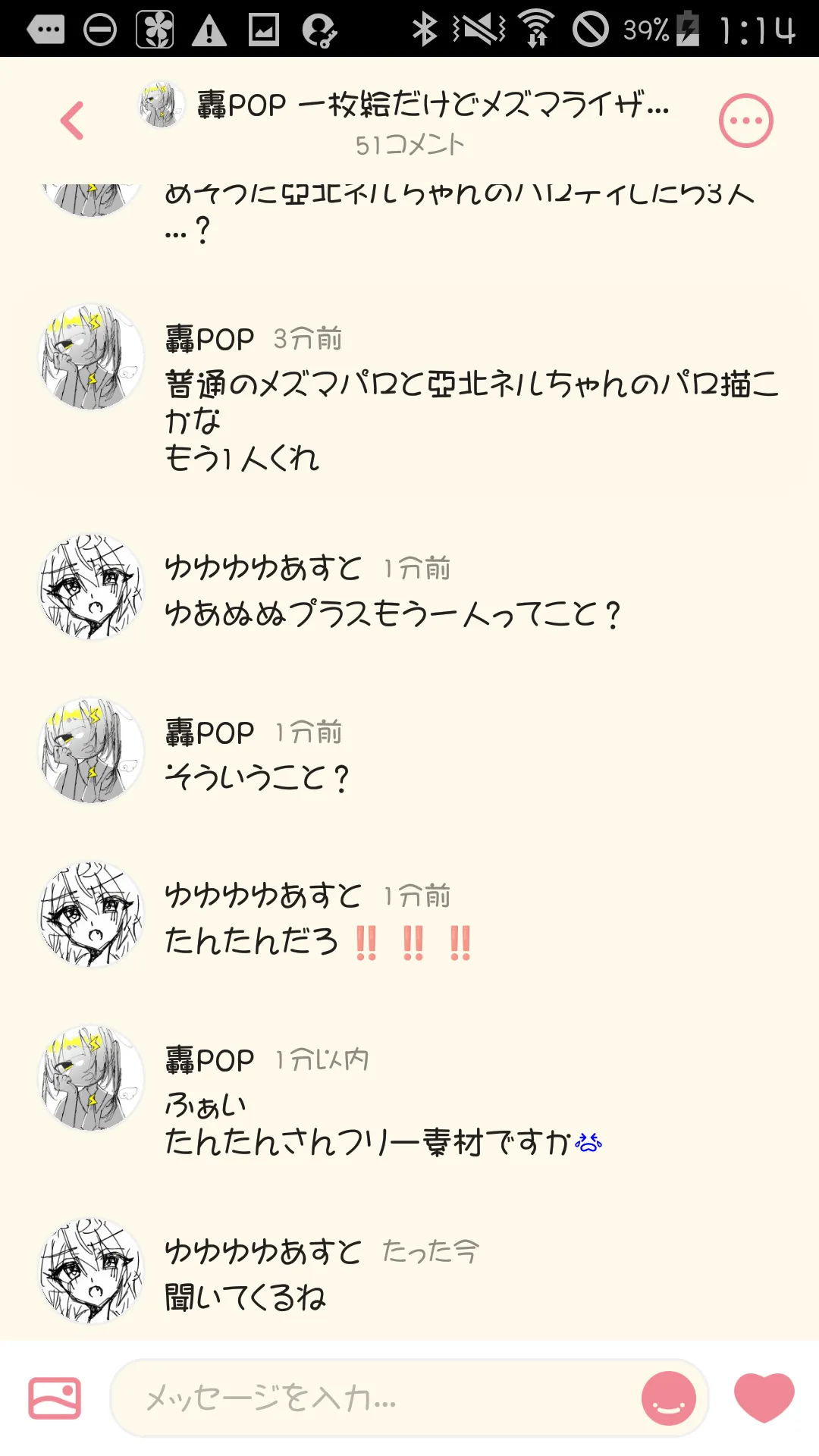Open the post title header 轟POP

(x=432, y=105)
